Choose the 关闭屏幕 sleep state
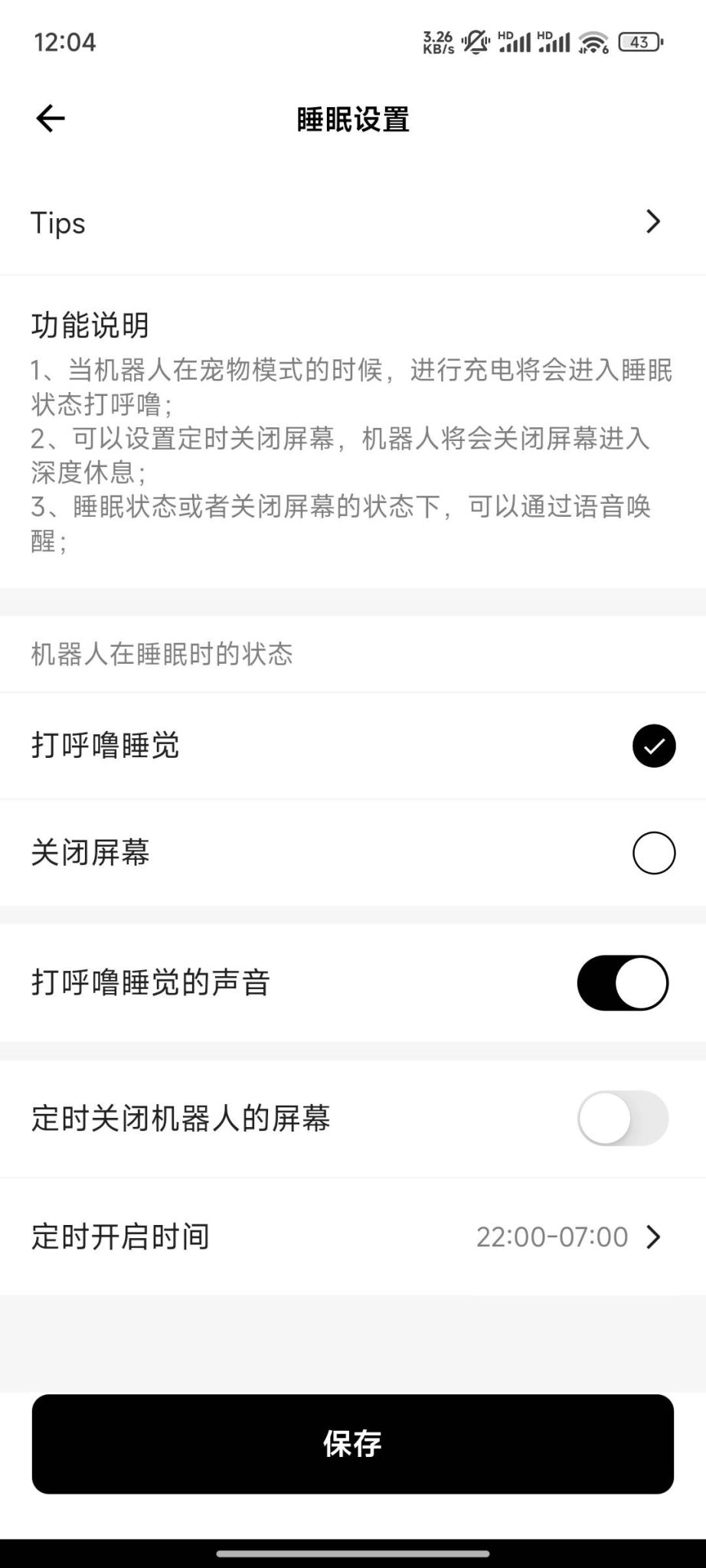Image resolution: width=706 pixels, height=1568 pixels. pyautogui.click(x=653, y=853)
